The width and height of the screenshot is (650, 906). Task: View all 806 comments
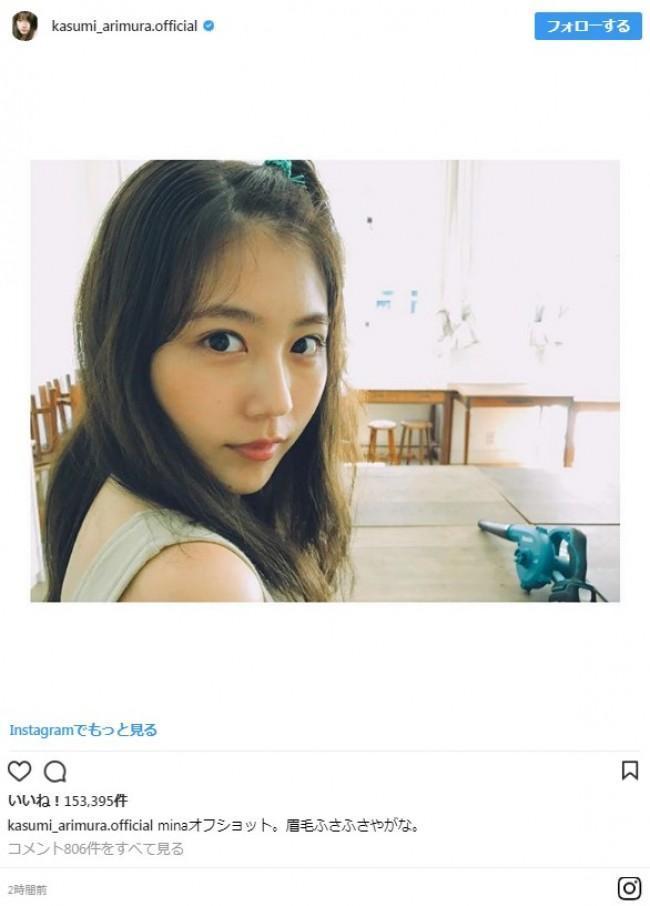click(x=95, y=849)
